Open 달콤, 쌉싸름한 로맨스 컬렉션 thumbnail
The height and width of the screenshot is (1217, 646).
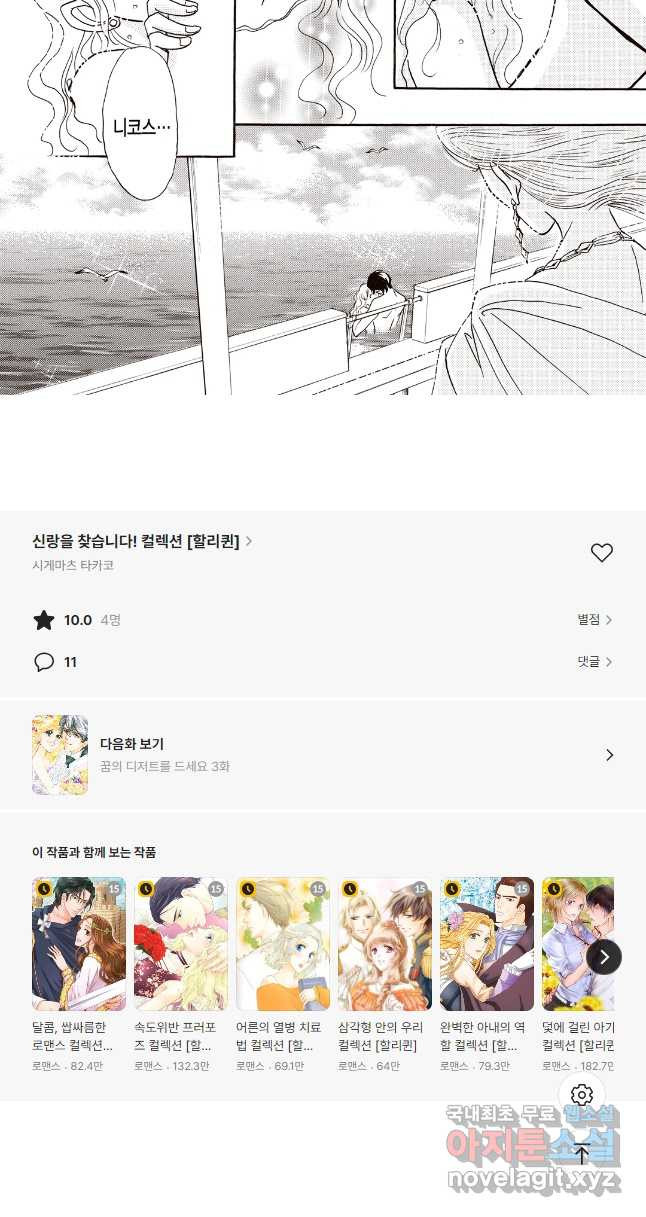coord(79,944)
